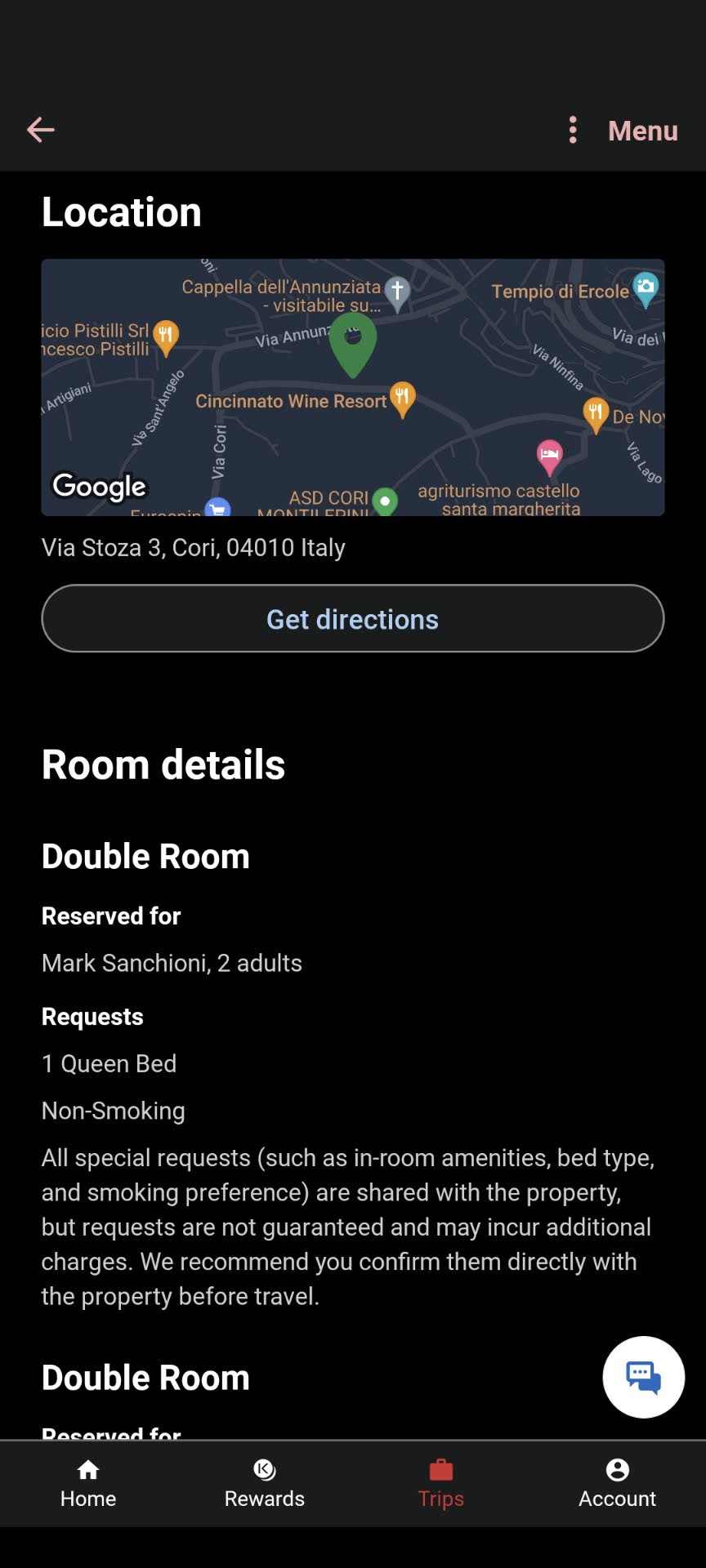Screen dimensions: 706x1568
Task: Switch to the Home tab
Action: pyautogui.click(x=88, y=1484)
